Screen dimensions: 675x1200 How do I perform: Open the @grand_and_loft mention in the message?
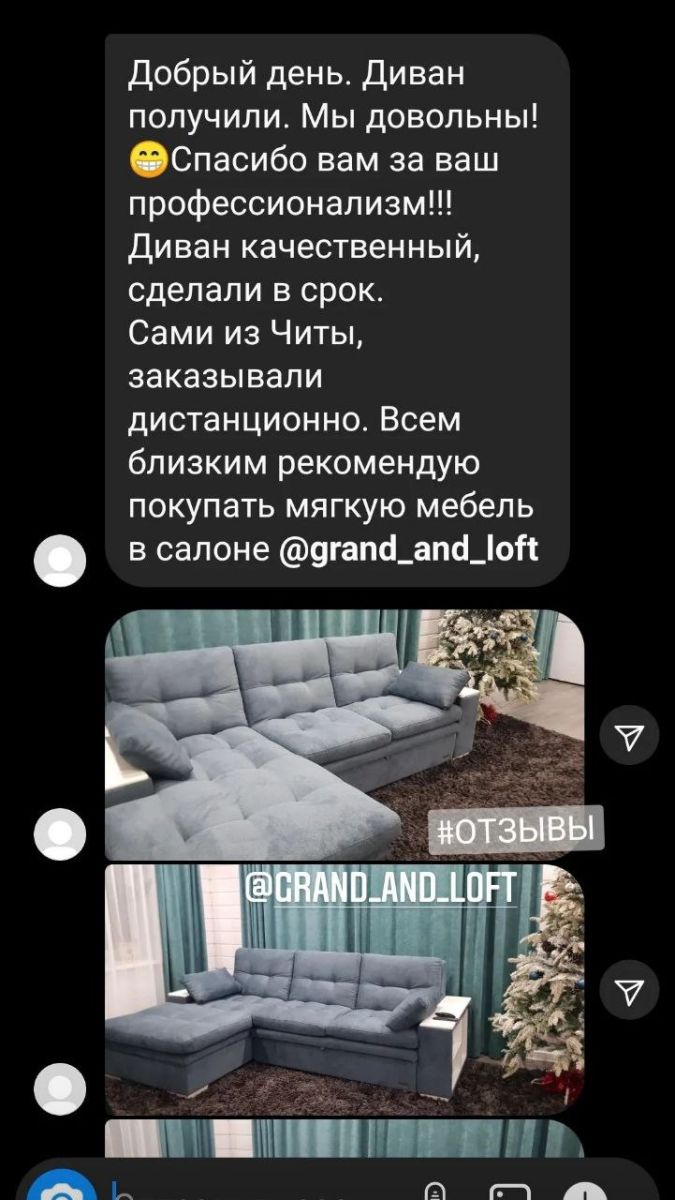point(410,549)
